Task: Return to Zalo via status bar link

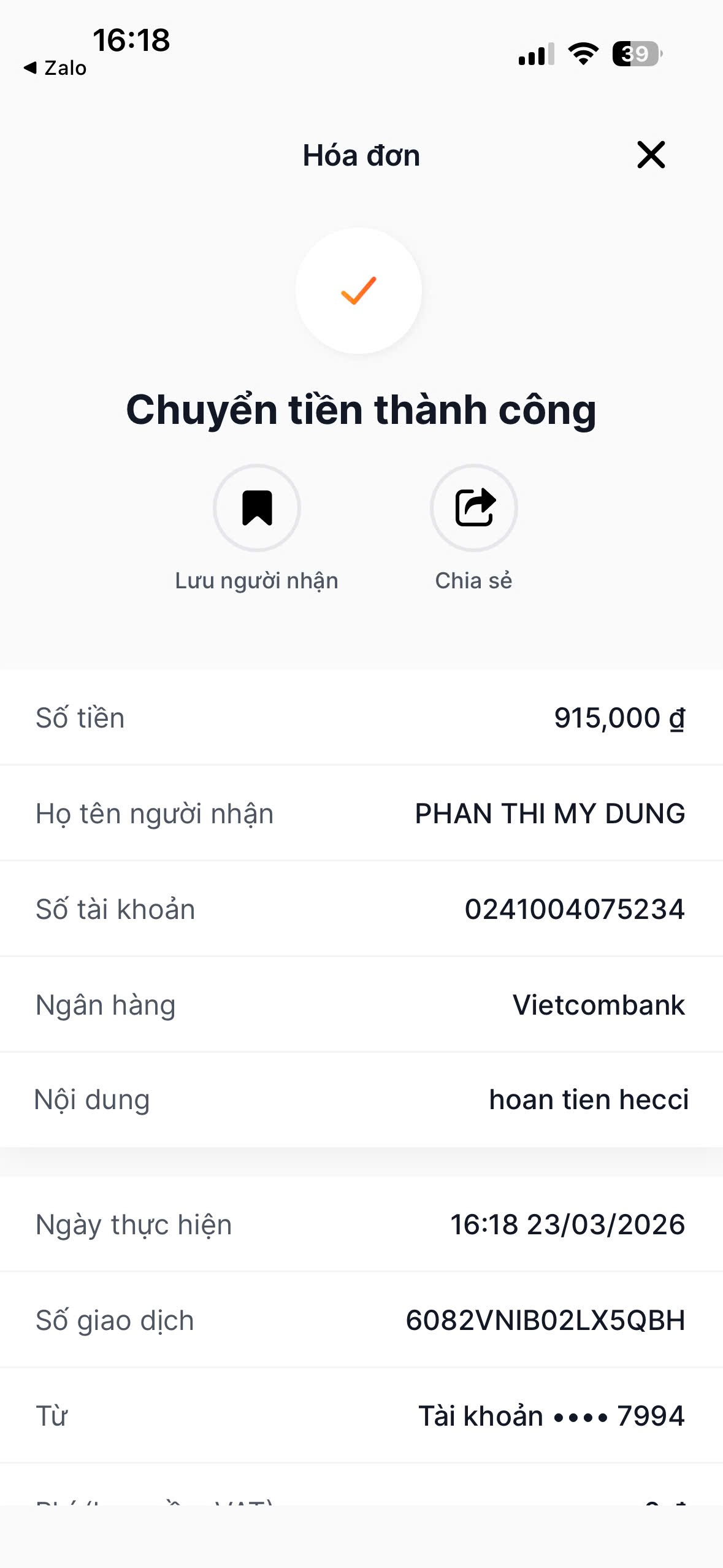Action: [x=56, y=68]
